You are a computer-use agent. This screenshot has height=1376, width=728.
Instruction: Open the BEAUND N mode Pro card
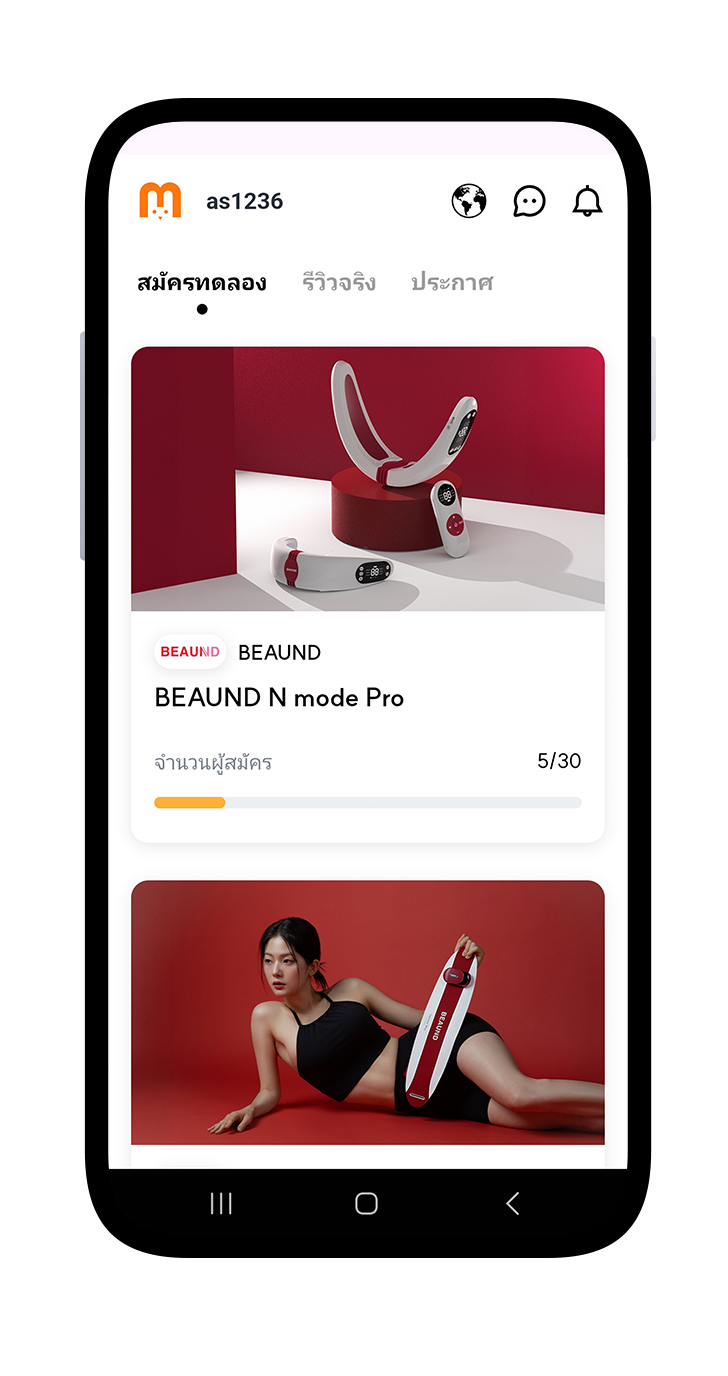(x=367, y=594)
